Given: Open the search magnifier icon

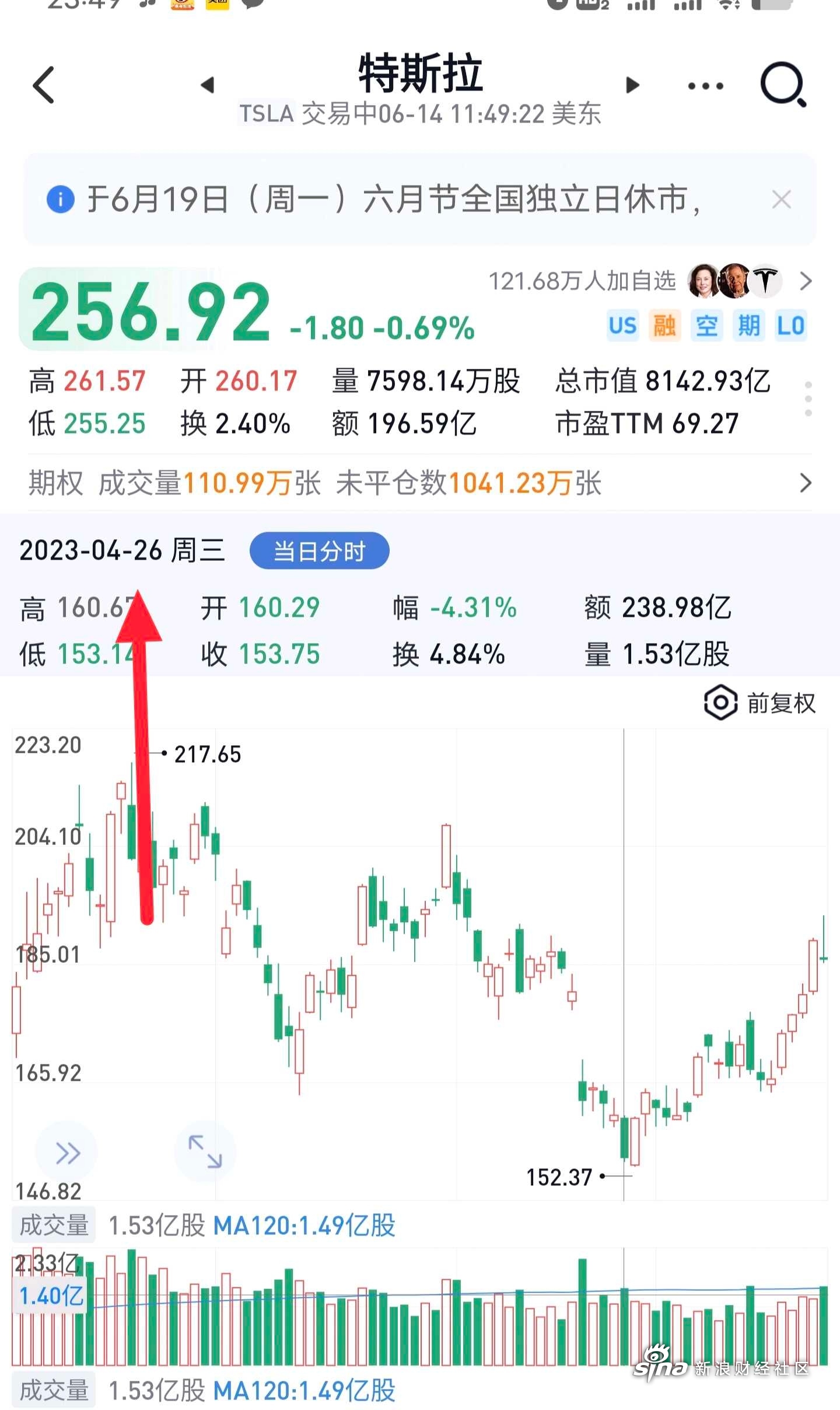Looking at the screenshot, I should [x=783, y=85].
